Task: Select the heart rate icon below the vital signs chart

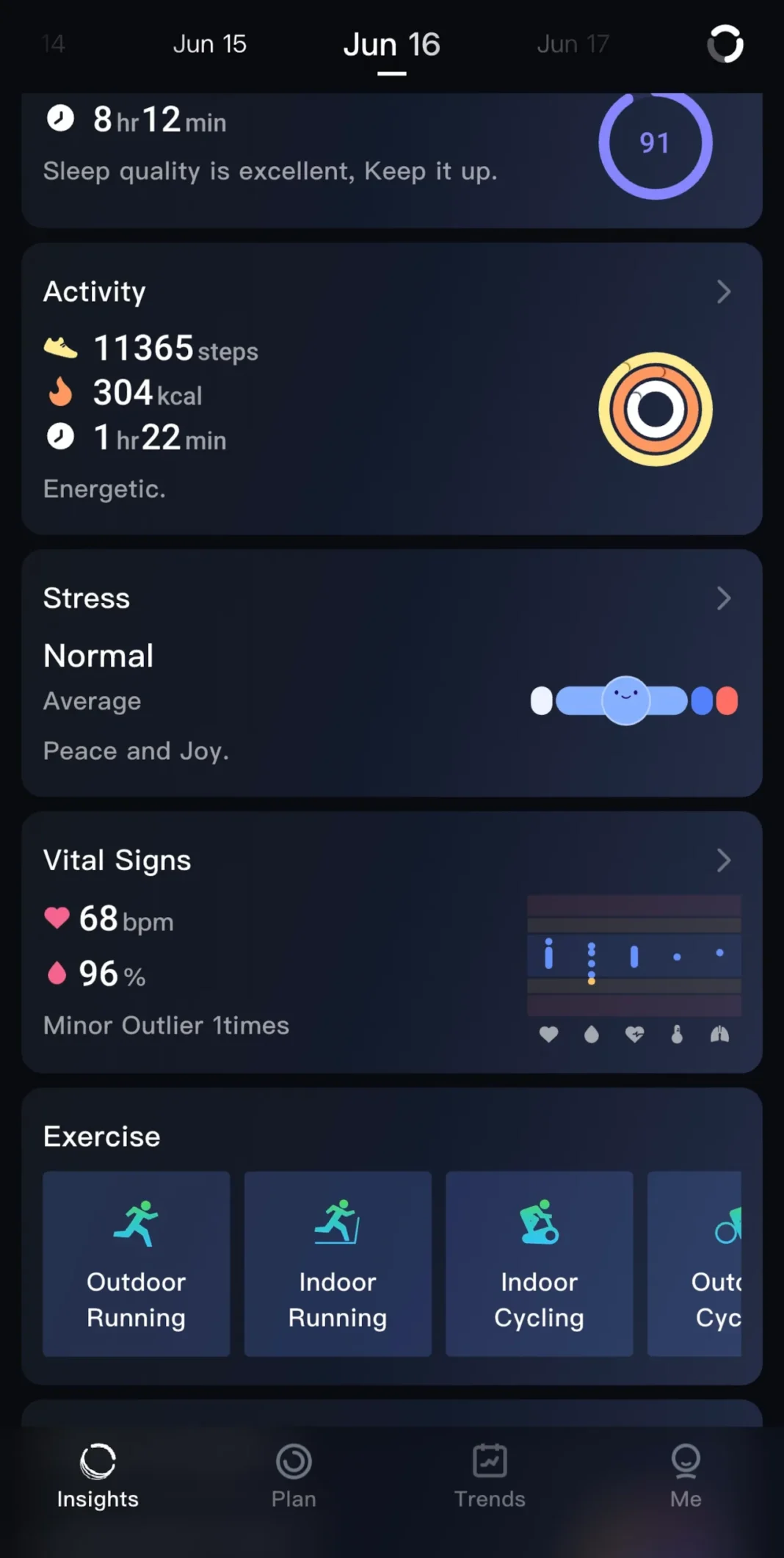Action: pos(549,1035)
